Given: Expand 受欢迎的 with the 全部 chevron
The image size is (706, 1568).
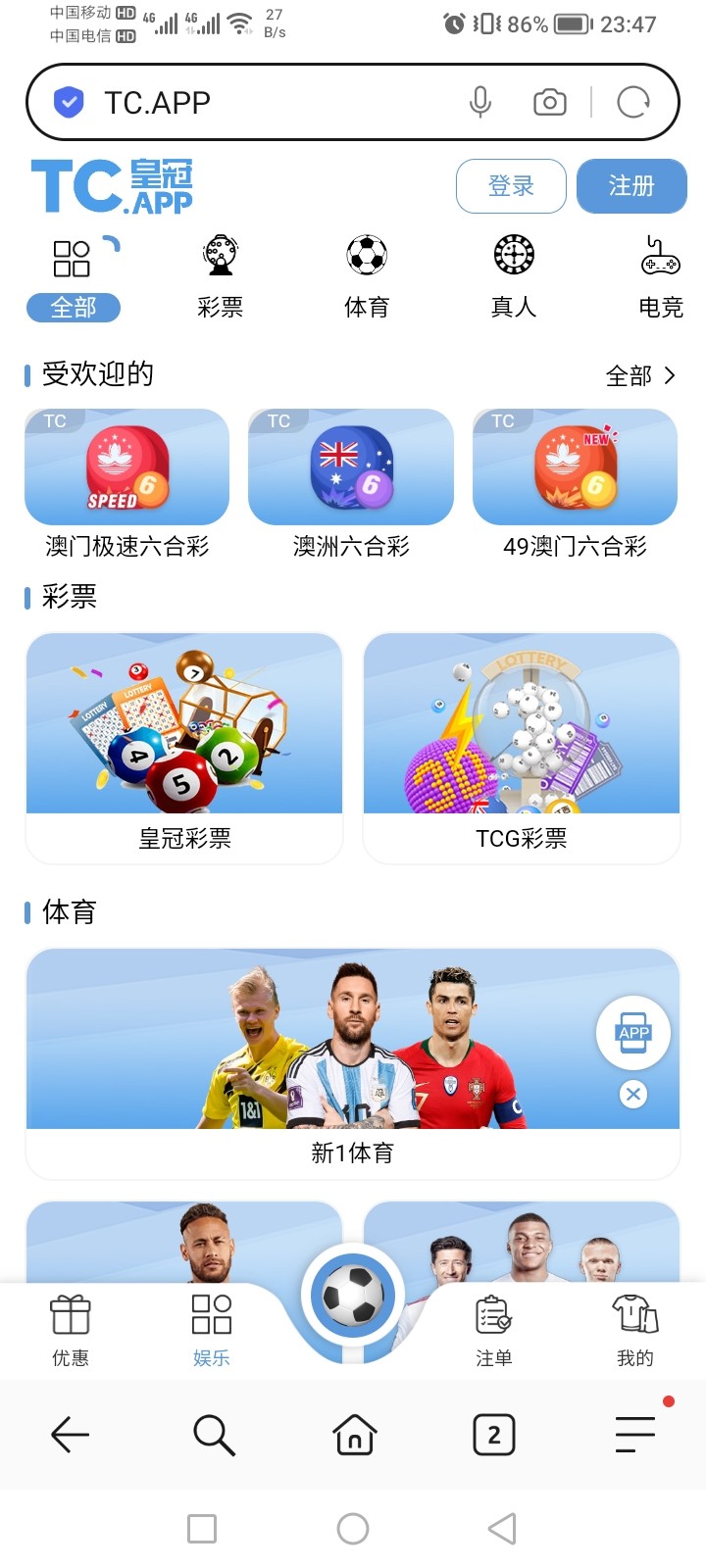Looking at the screenshot, I should [642, 375].
